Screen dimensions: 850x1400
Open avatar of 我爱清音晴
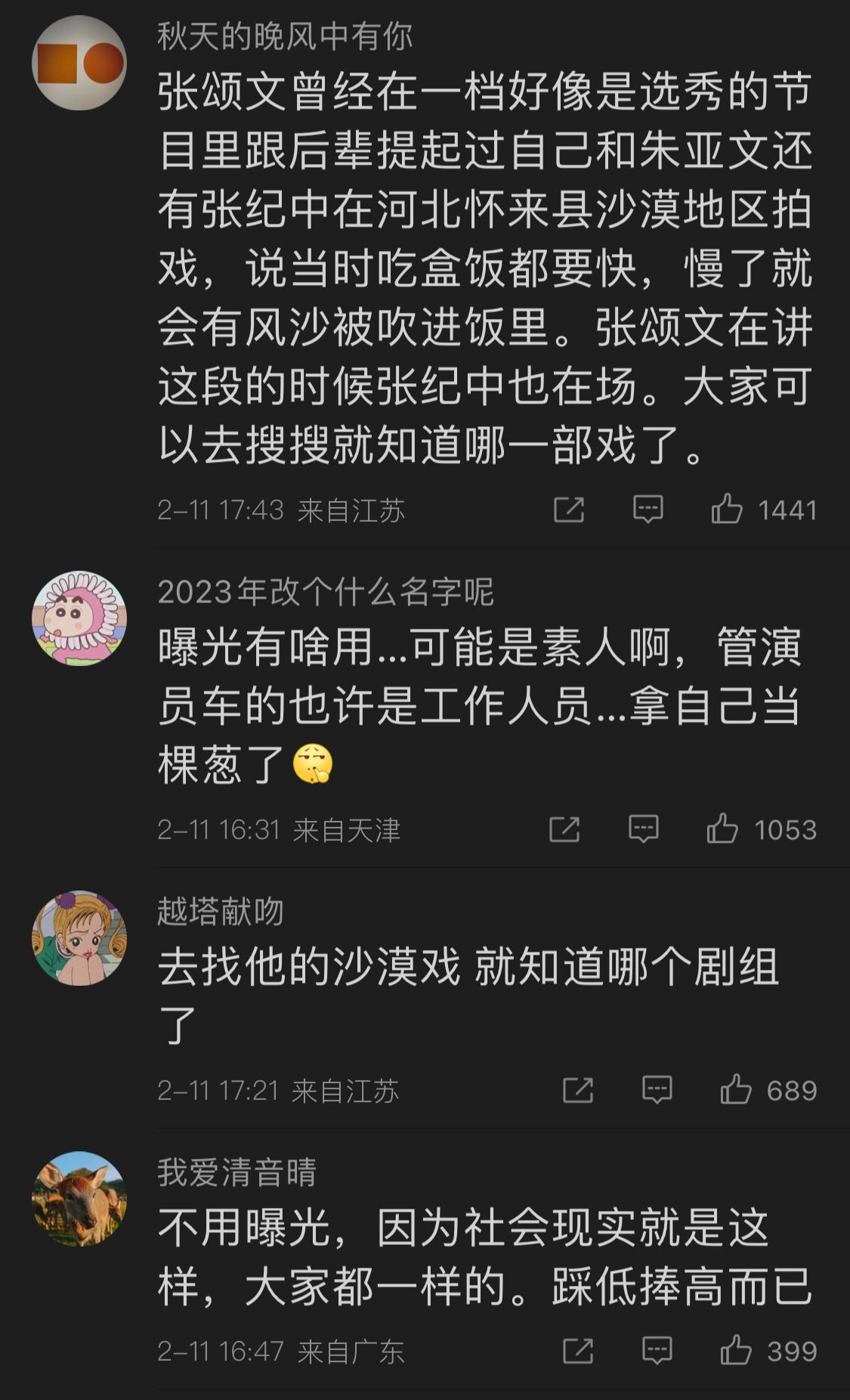(x=79, y=1202)
